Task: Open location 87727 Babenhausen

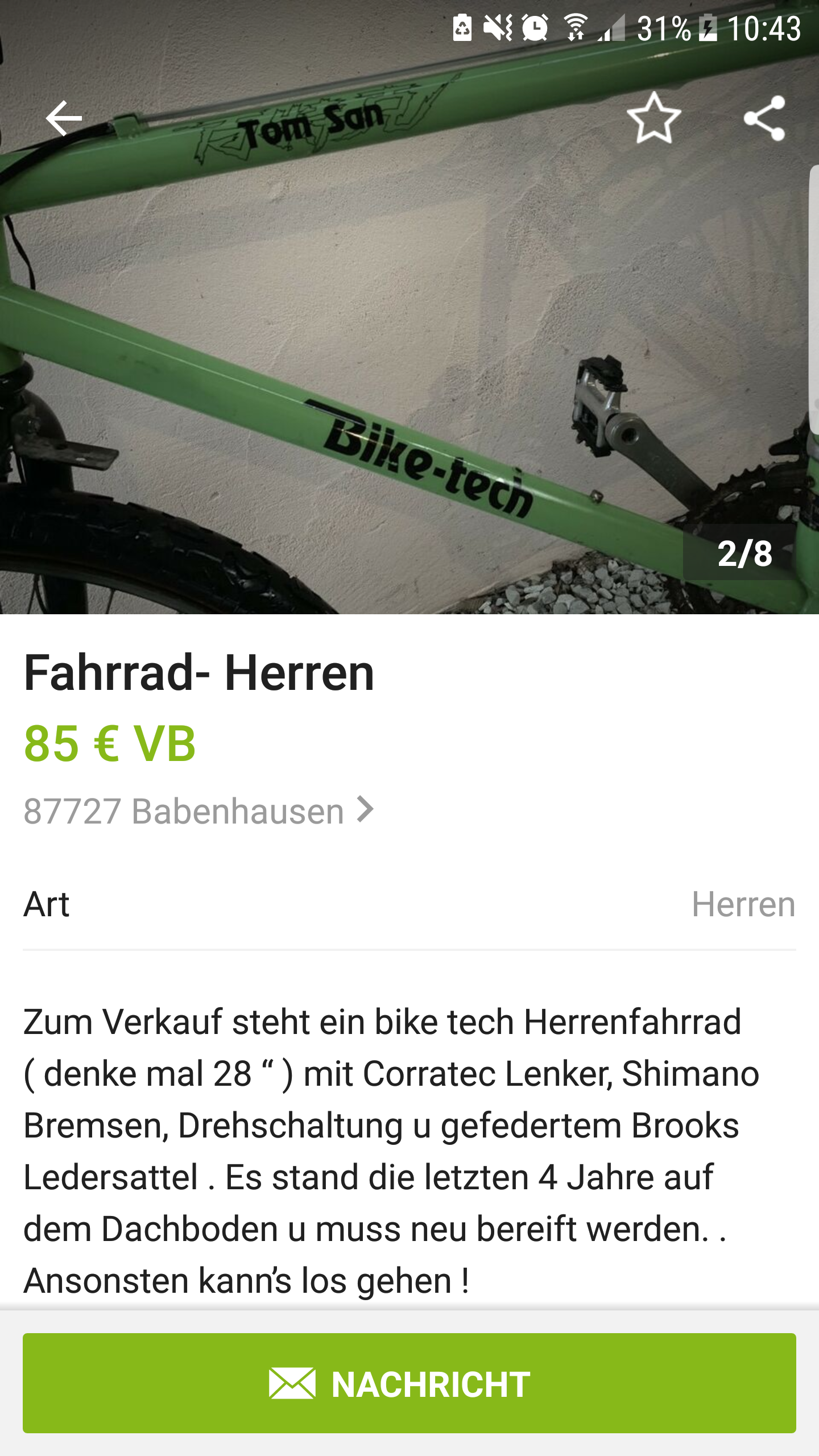Action: tap(198, 810)
